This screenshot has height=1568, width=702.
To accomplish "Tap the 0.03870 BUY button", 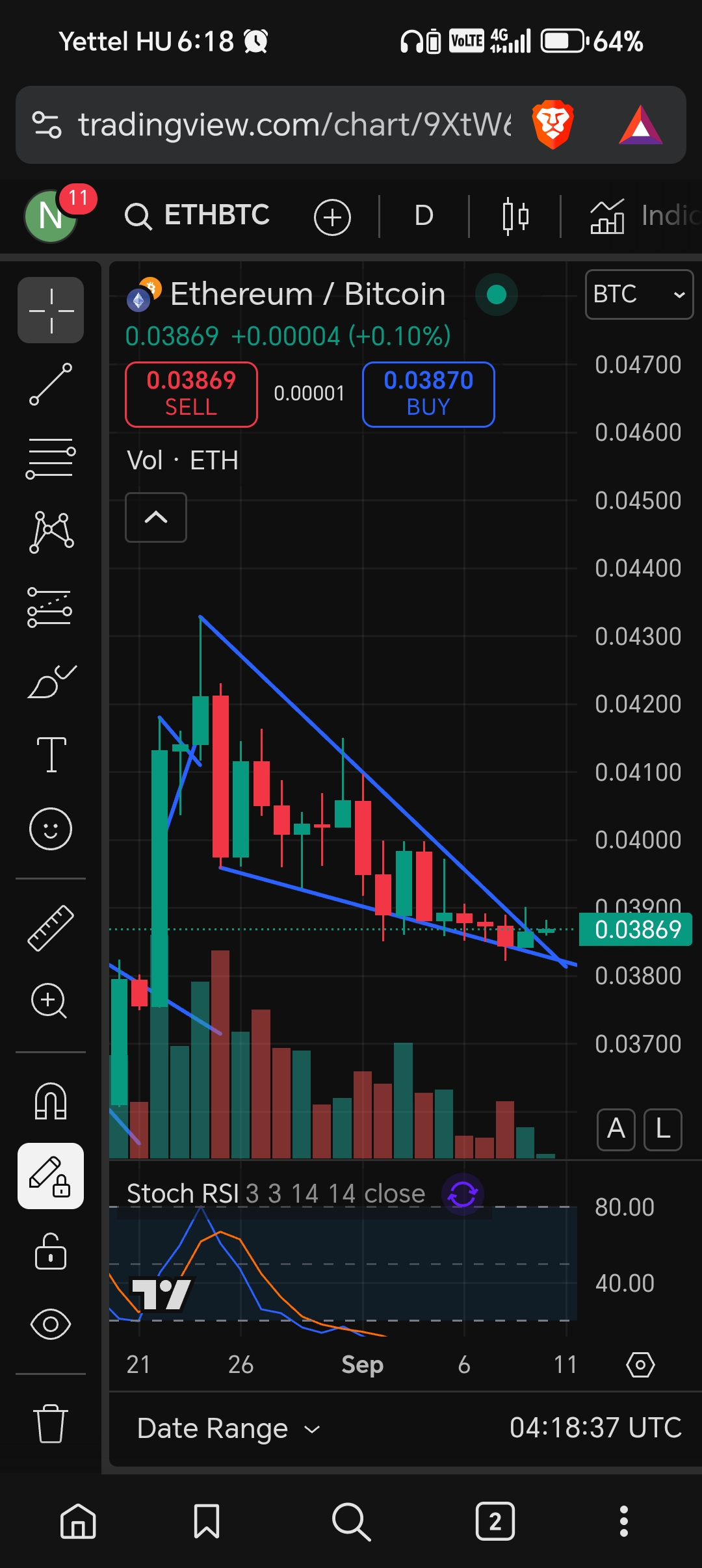I will pyautogui.click(x=428, y=394).
